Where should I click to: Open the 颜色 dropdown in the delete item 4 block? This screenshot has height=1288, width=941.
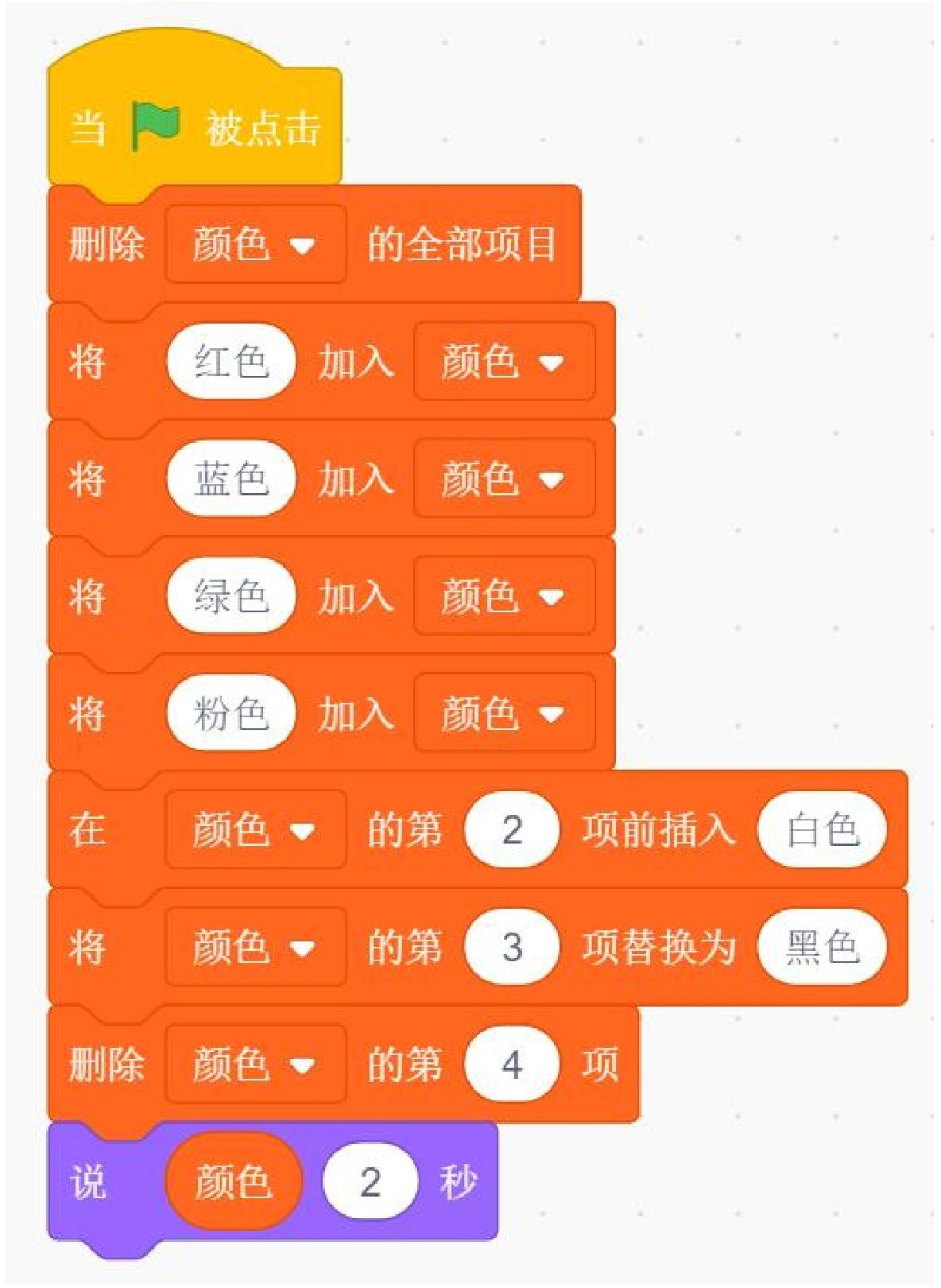[x=255, y=1062]
